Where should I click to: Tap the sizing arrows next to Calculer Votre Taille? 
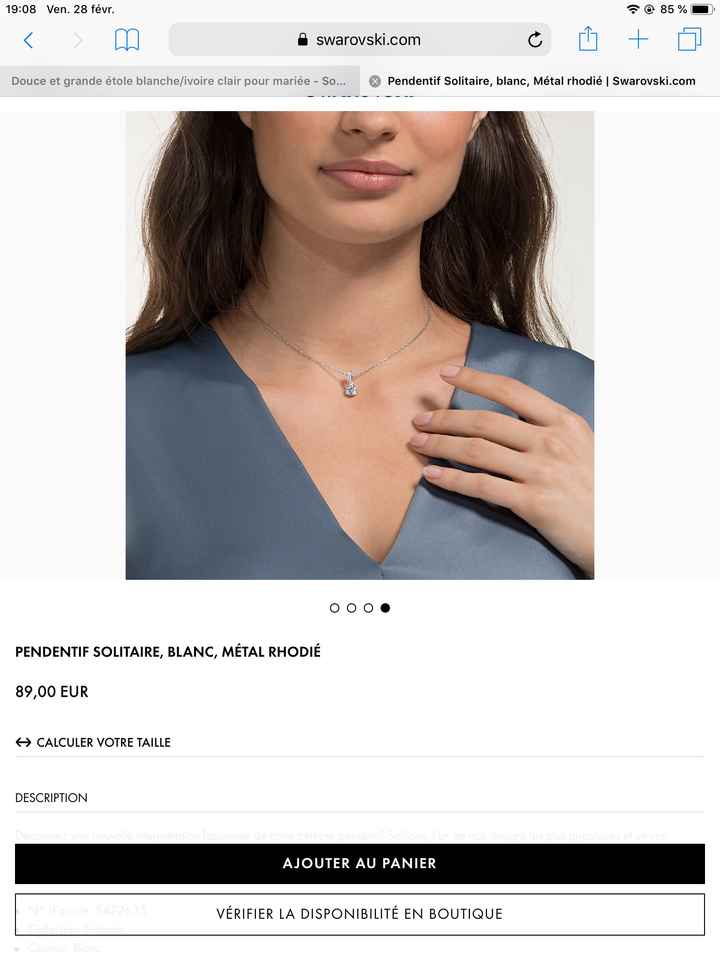(x=22, y=743)
